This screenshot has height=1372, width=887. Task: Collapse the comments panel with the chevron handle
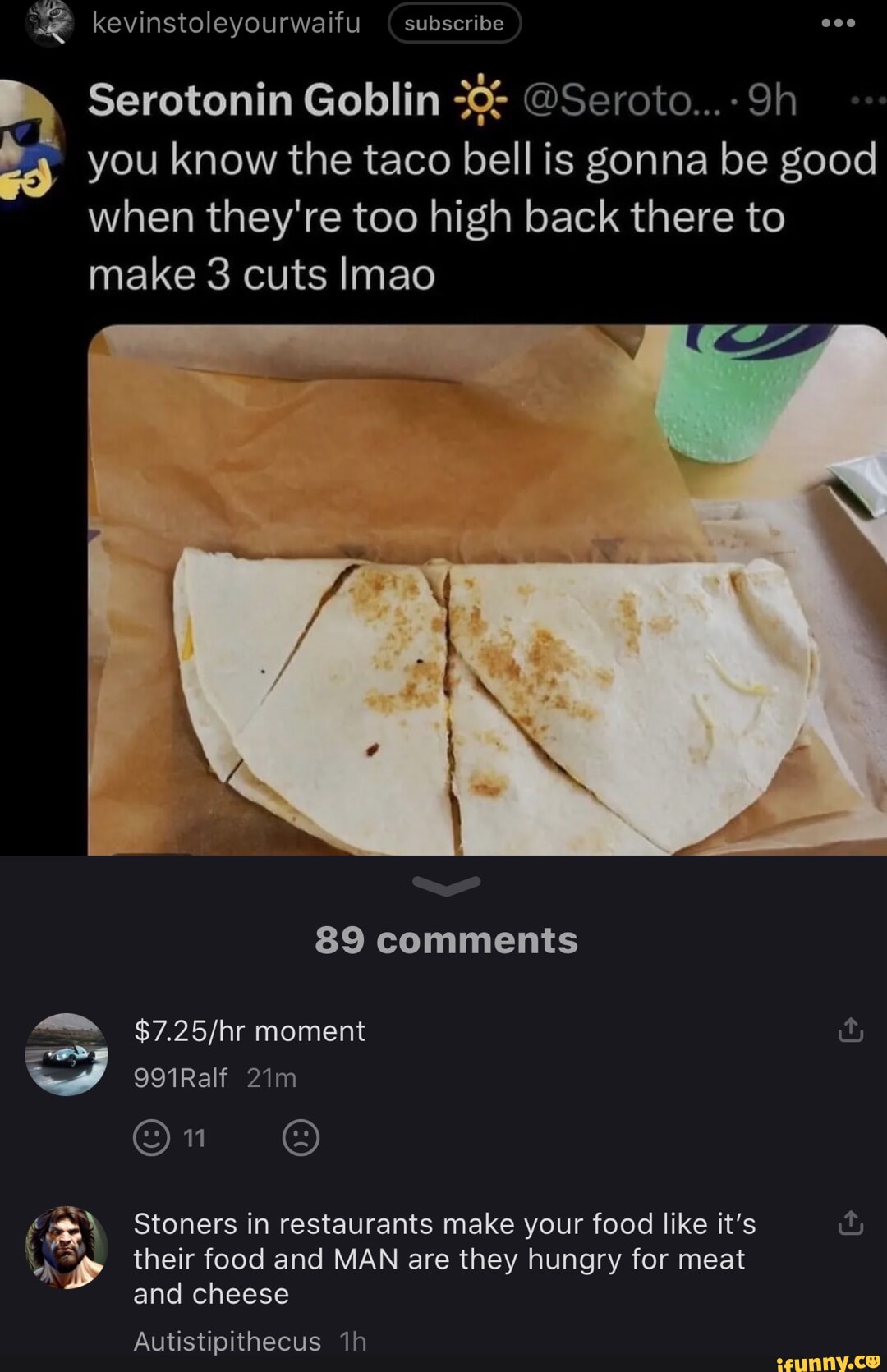tap(446, 885)
